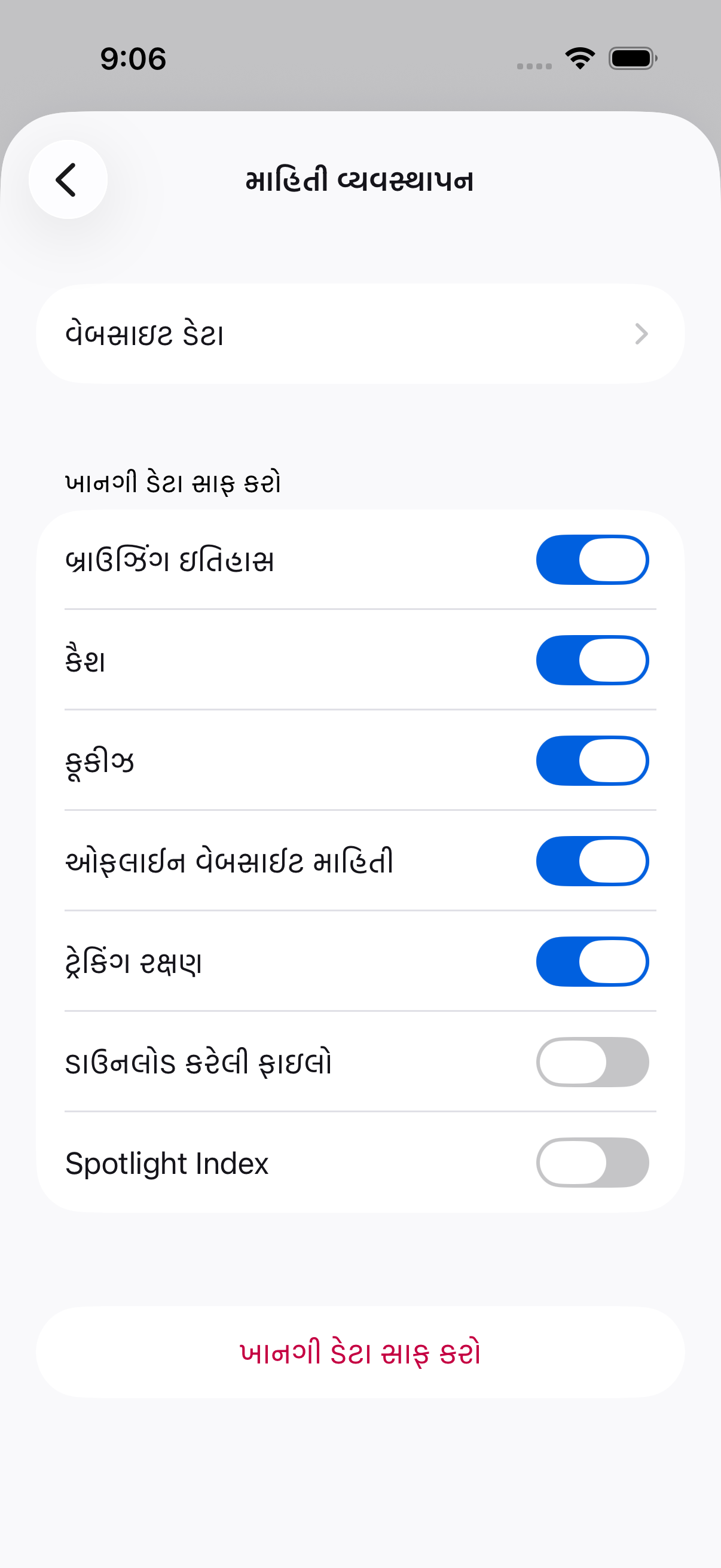Disable the ટ્રેકિંગ રક્ષણ switch
721x1568 pixels.
[x=591, y=961]
